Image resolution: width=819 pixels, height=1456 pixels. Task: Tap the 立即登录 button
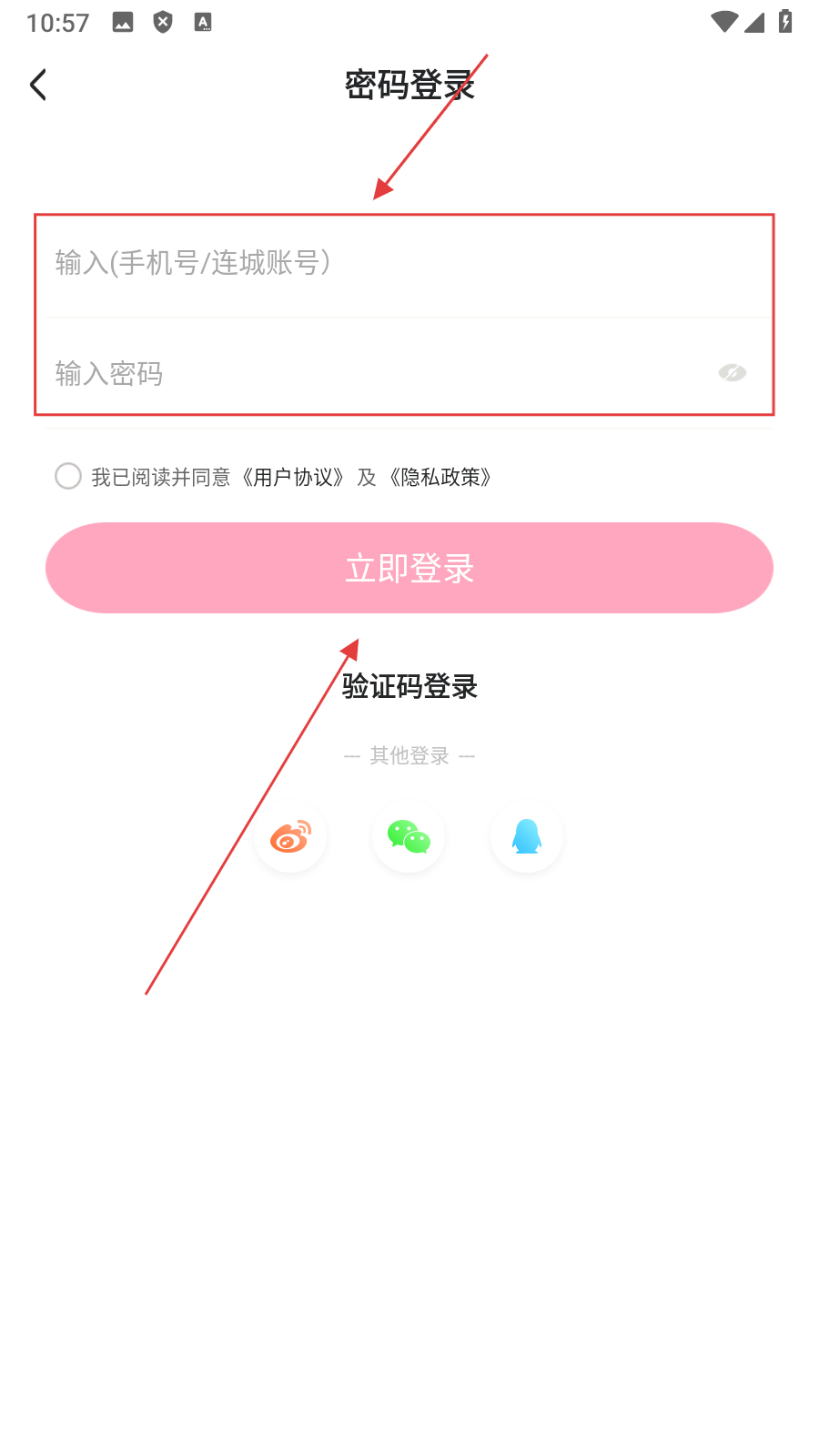(409, 568)
